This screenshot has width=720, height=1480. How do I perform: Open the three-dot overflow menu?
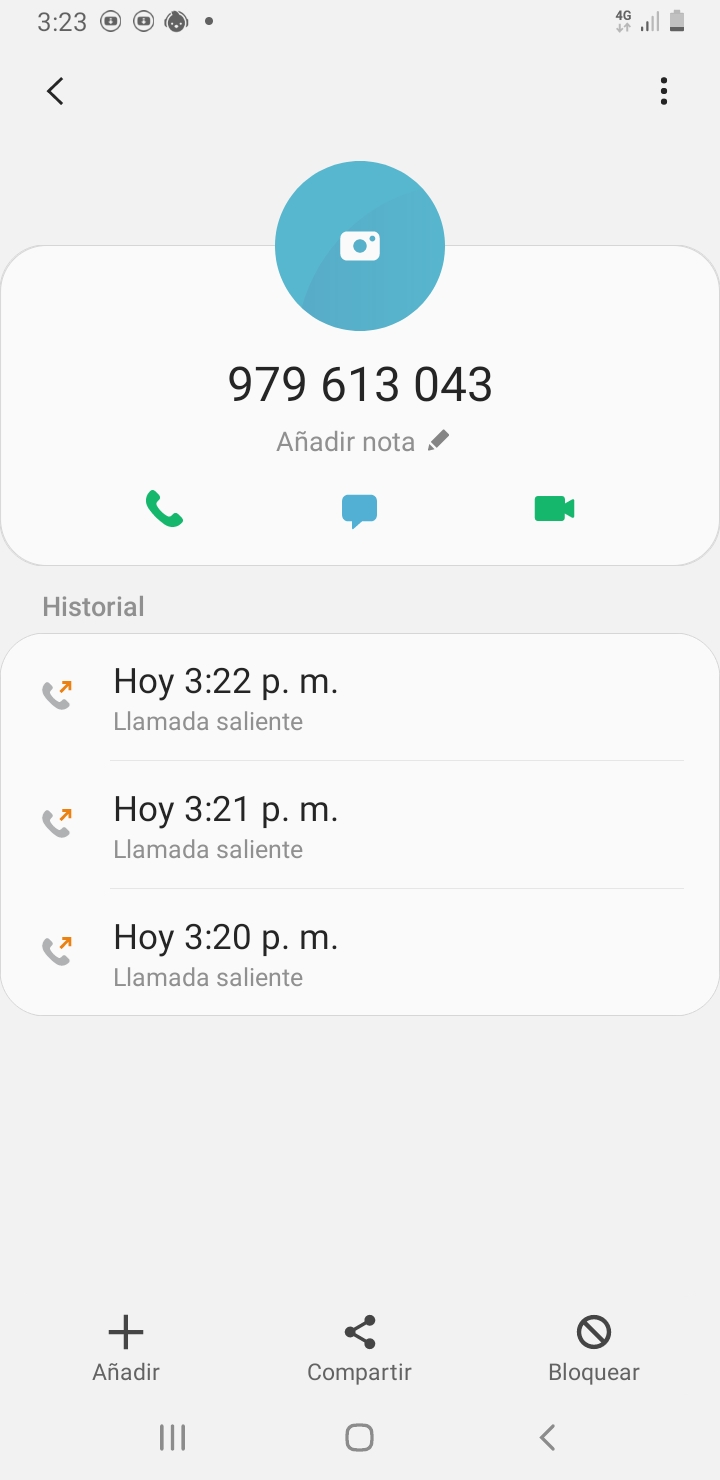663,91
